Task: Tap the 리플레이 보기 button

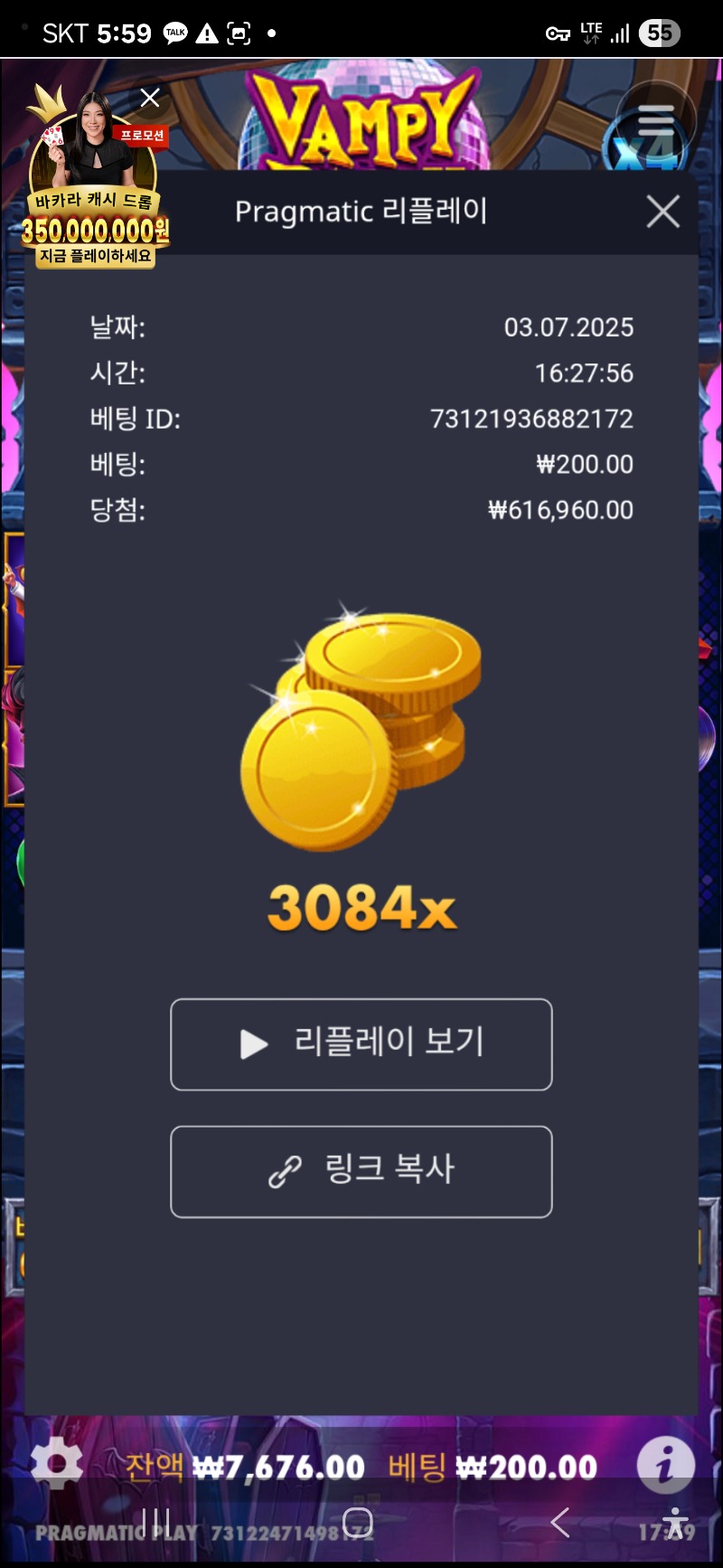Action: tap(361, 1044)
